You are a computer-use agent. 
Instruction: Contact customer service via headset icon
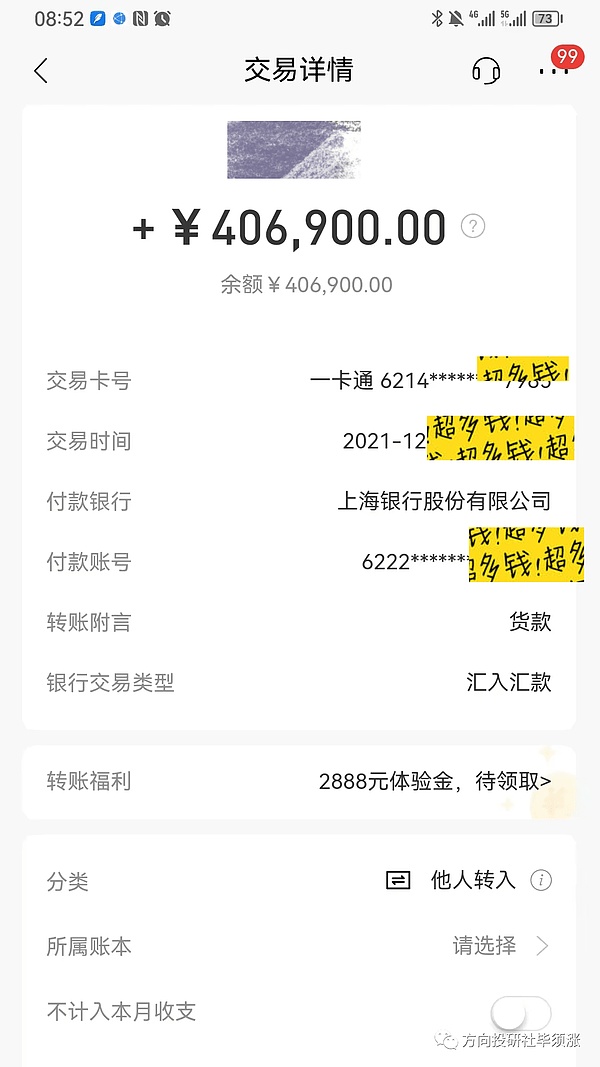(486, 71)
